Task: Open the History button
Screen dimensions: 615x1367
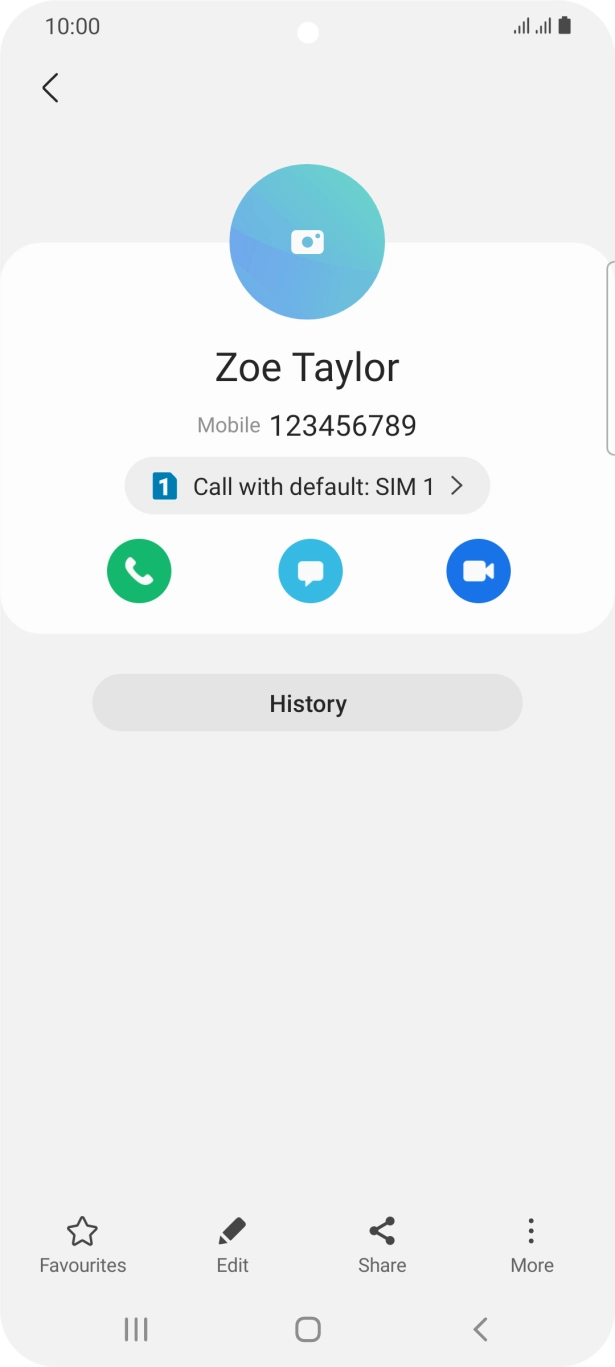Action: tap(307, 703)
